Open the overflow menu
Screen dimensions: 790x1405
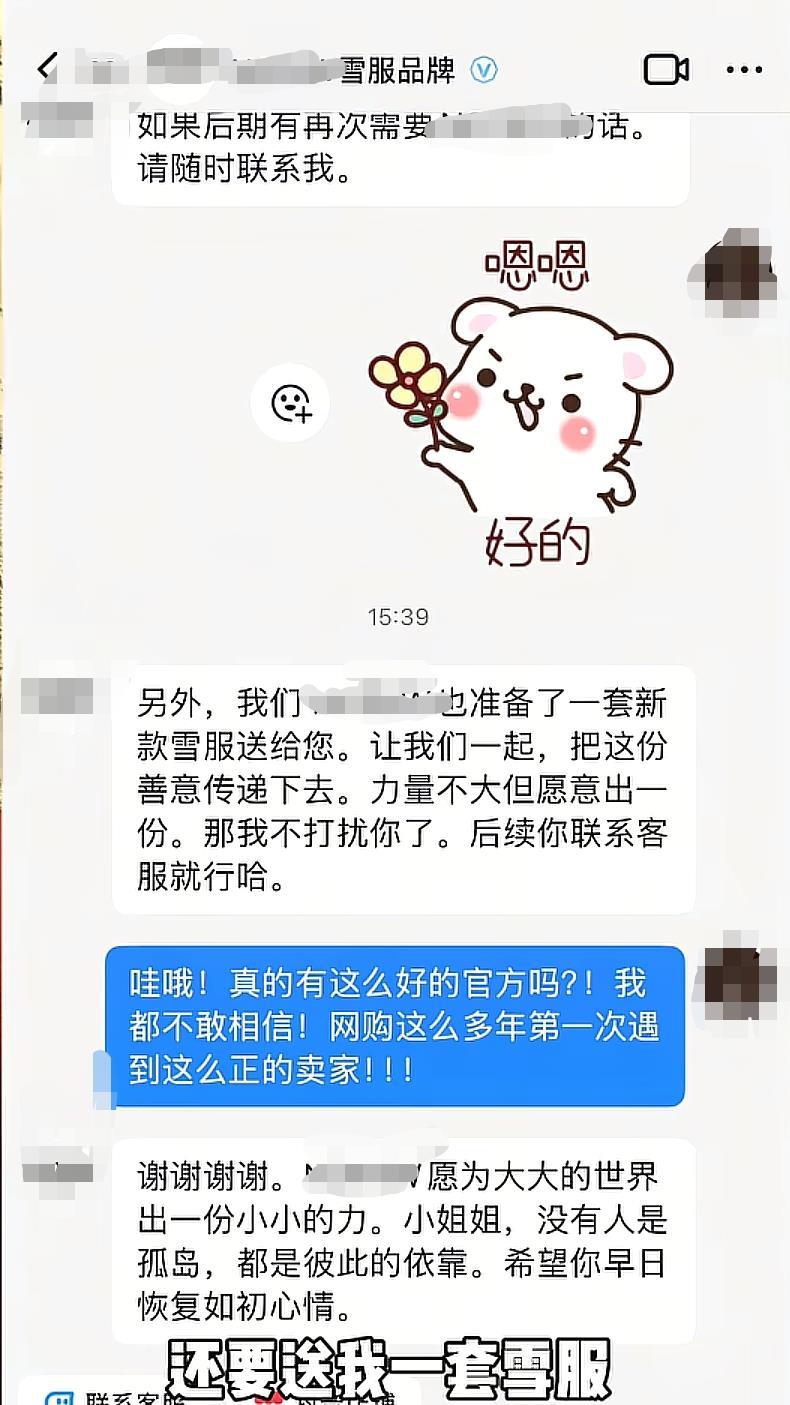click(744, 69)
